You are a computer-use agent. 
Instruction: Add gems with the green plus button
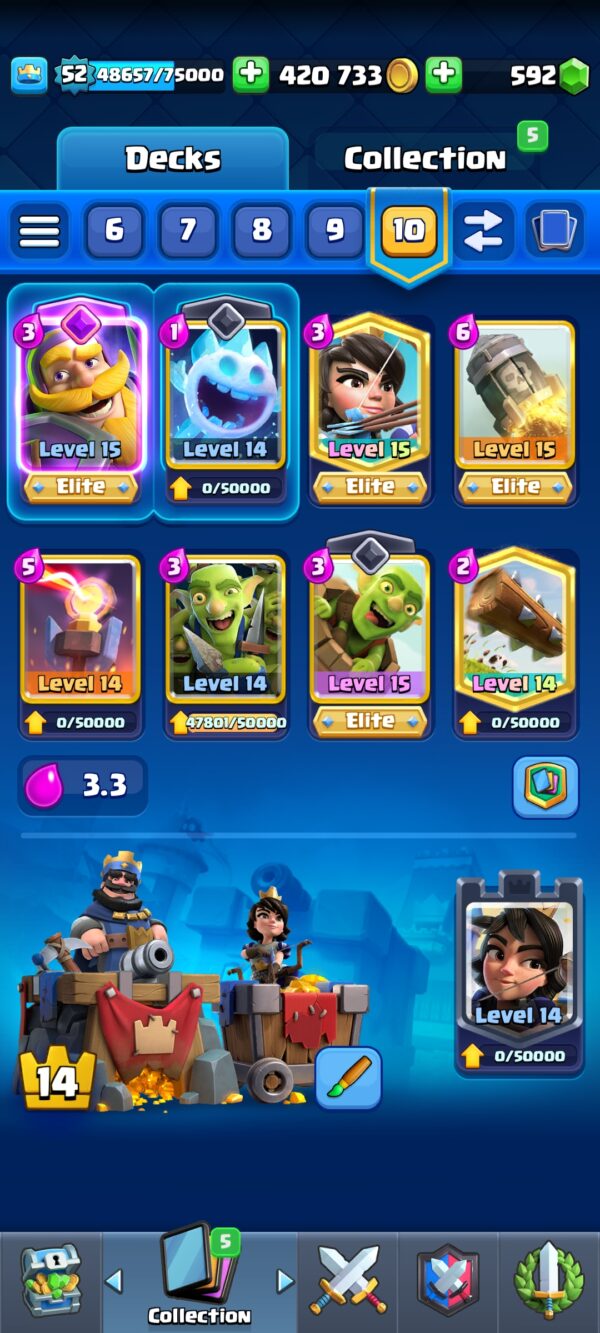pyautogui.click(x=443, y=75)
